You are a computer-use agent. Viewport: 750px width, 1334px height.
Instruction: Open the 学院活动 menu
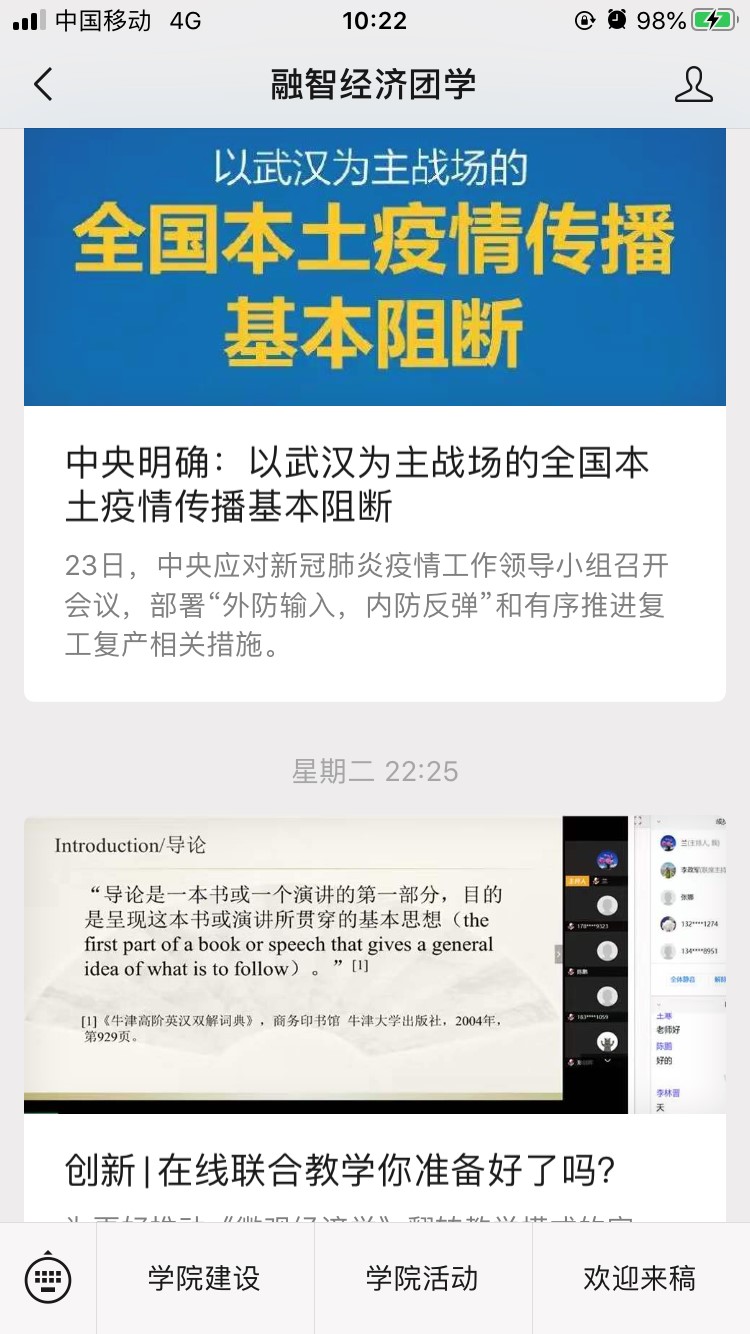click(x=422, y=1278)
